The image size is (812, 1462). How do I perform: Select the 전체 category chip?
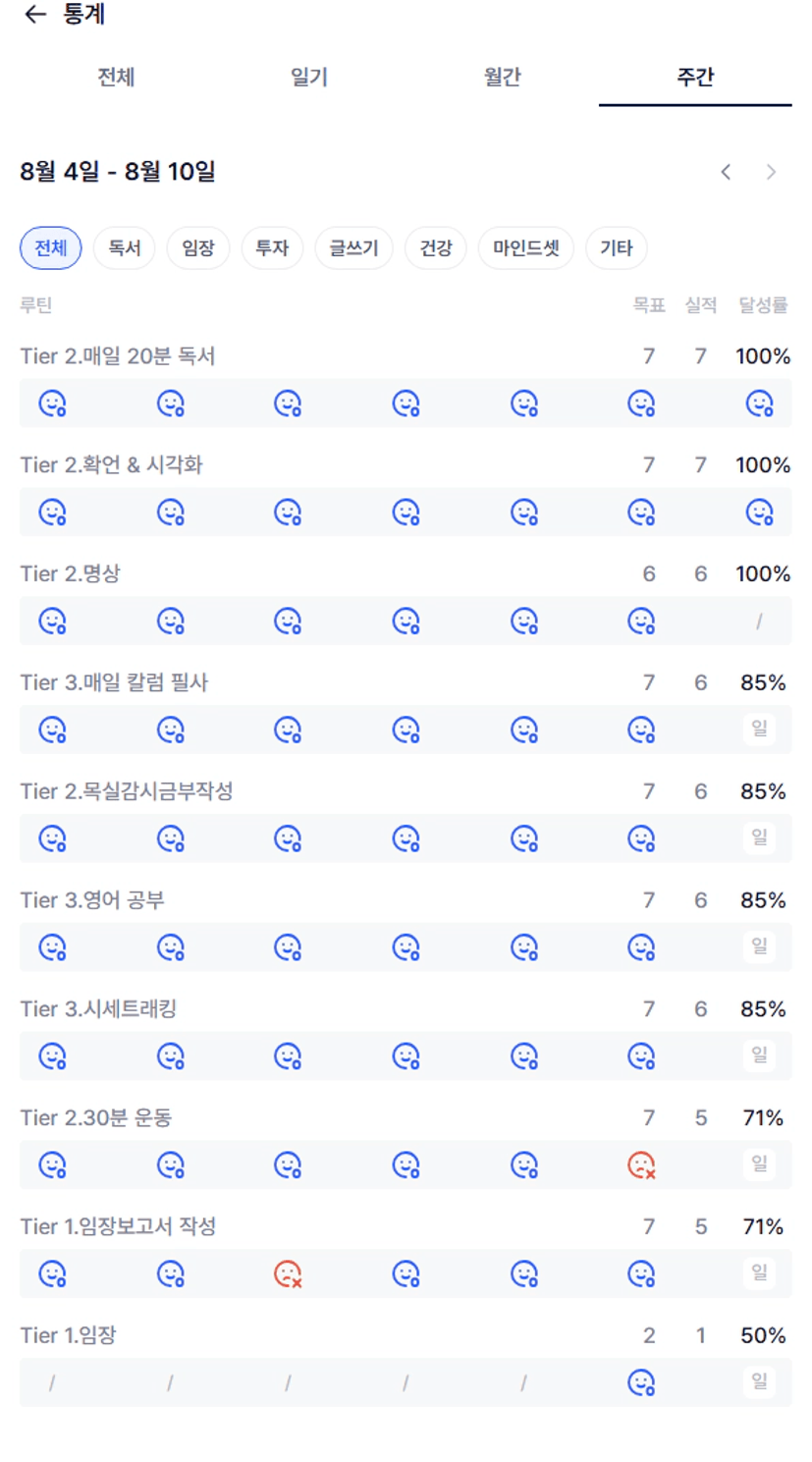(x=51, y=248)
